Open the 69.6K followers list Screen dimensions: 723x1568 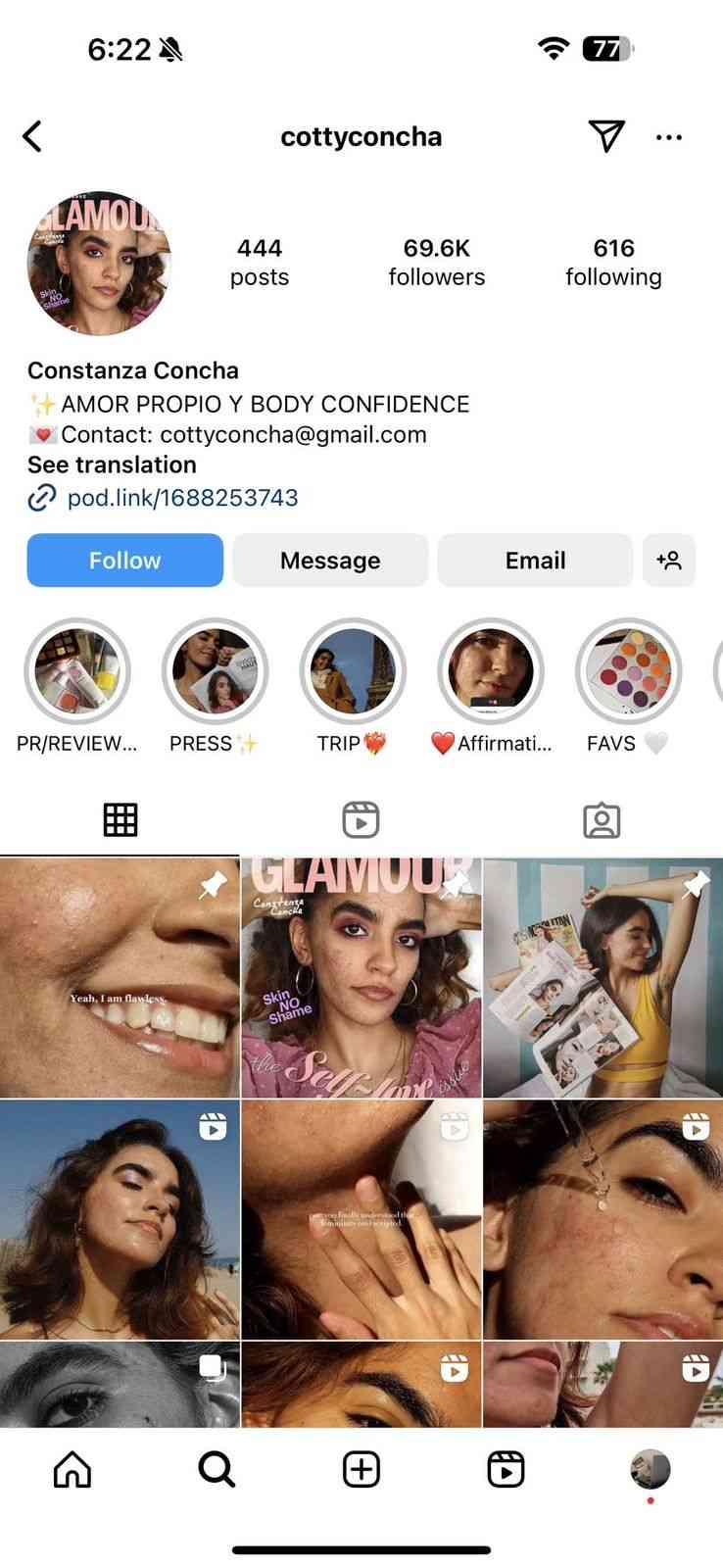436,262
